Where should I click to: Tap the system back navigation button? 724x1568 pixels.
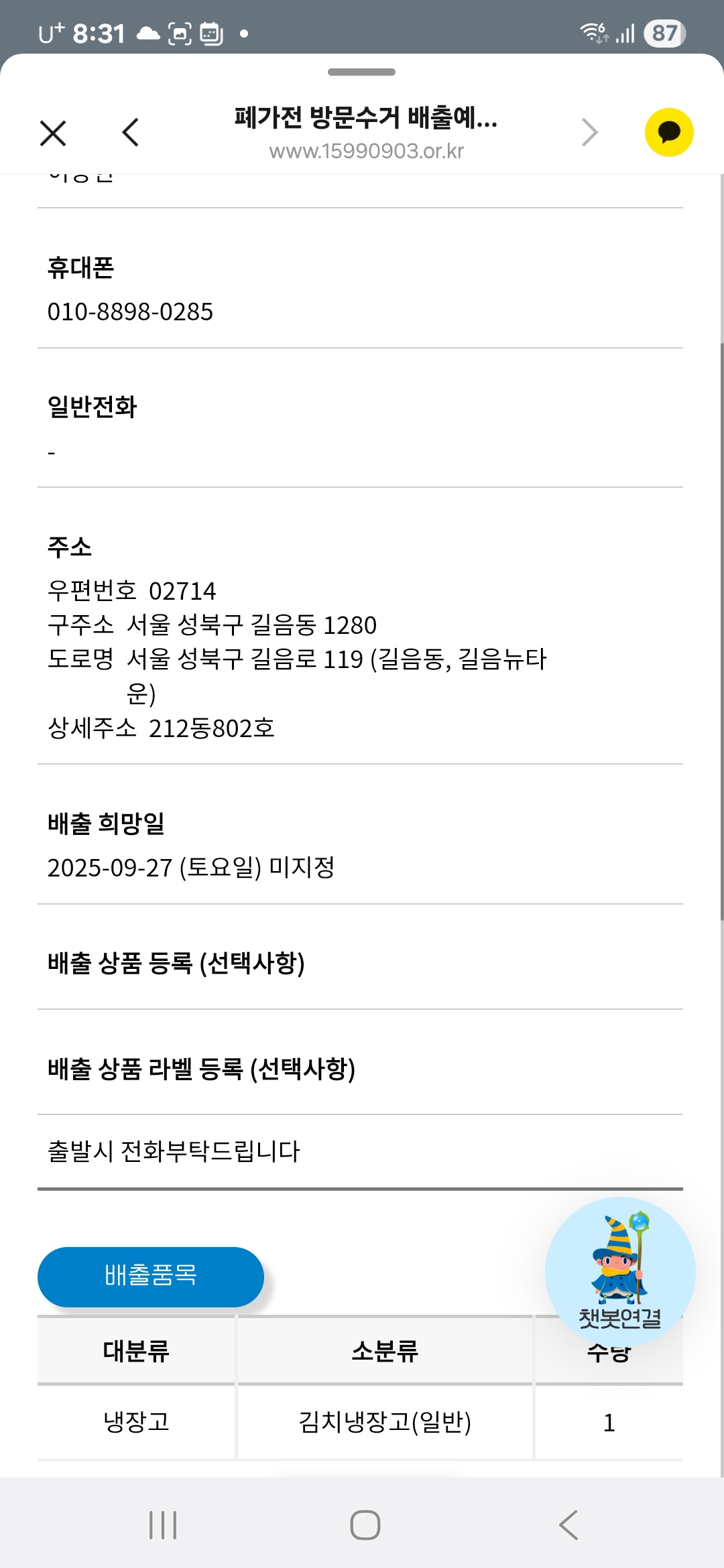[x=568, y=1525]
